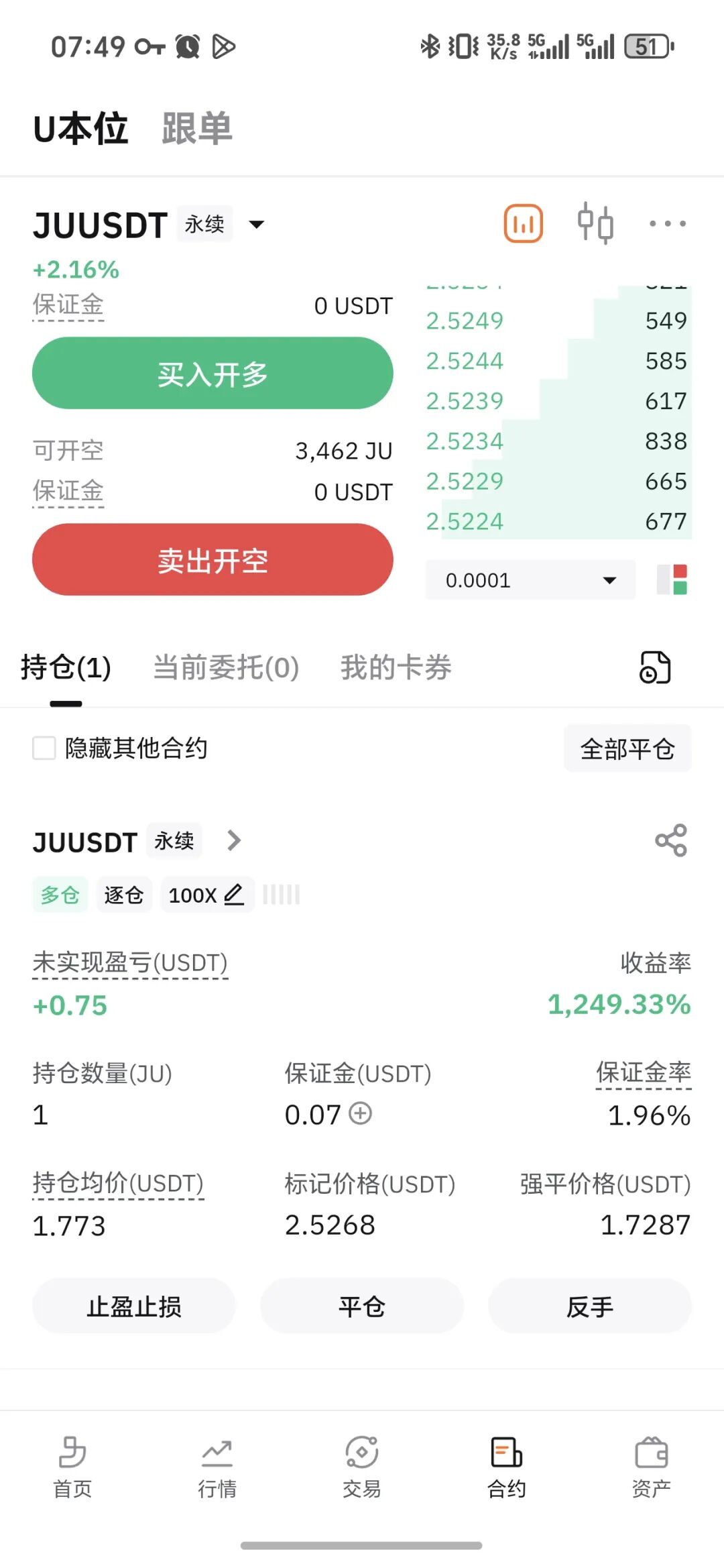Tap the 反手 reverse position option
This screenshot has height=1568, width=724.
[589, 1305]
